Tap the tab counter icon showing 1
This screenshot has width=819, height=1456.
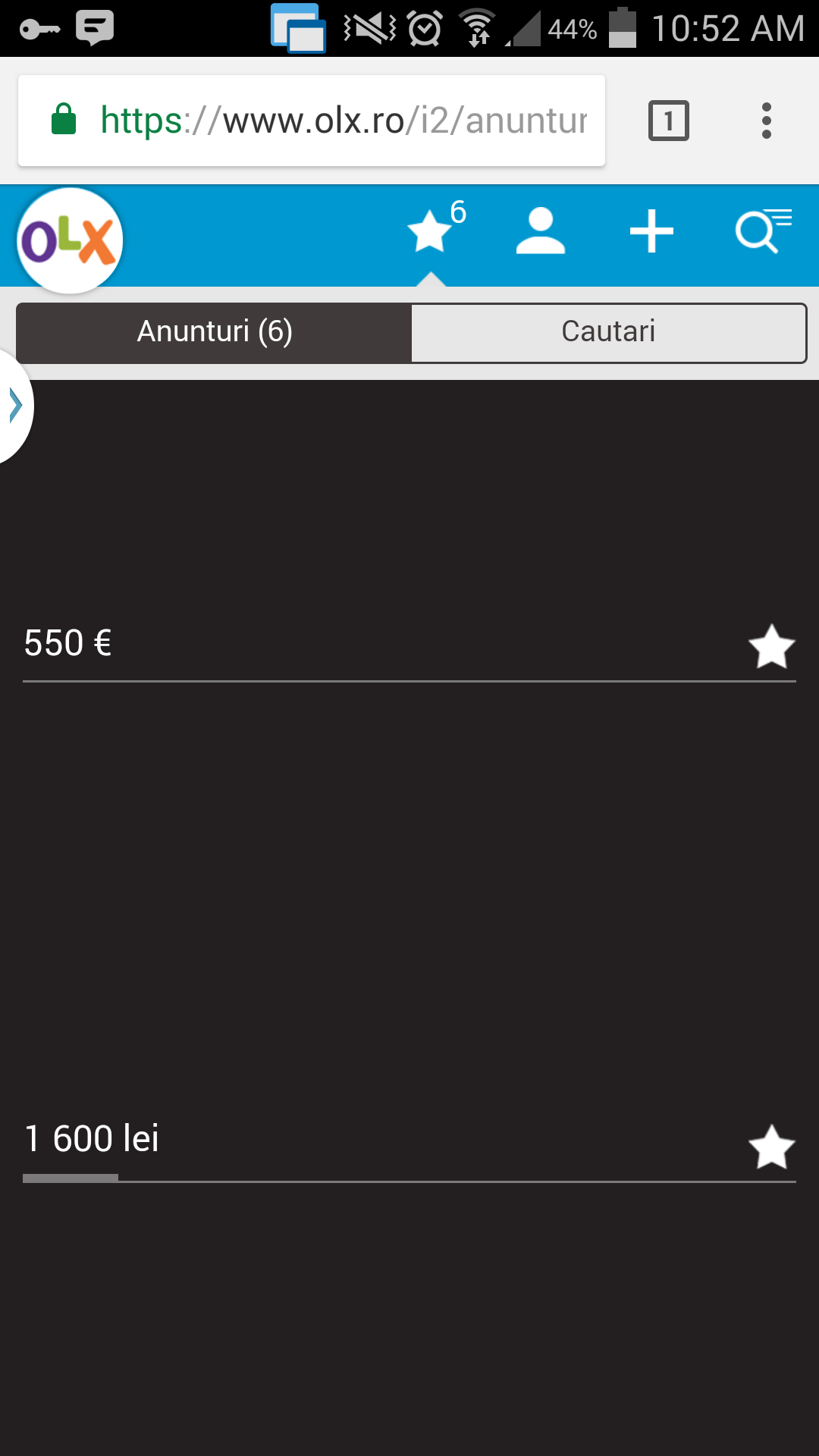coord(670,120)
